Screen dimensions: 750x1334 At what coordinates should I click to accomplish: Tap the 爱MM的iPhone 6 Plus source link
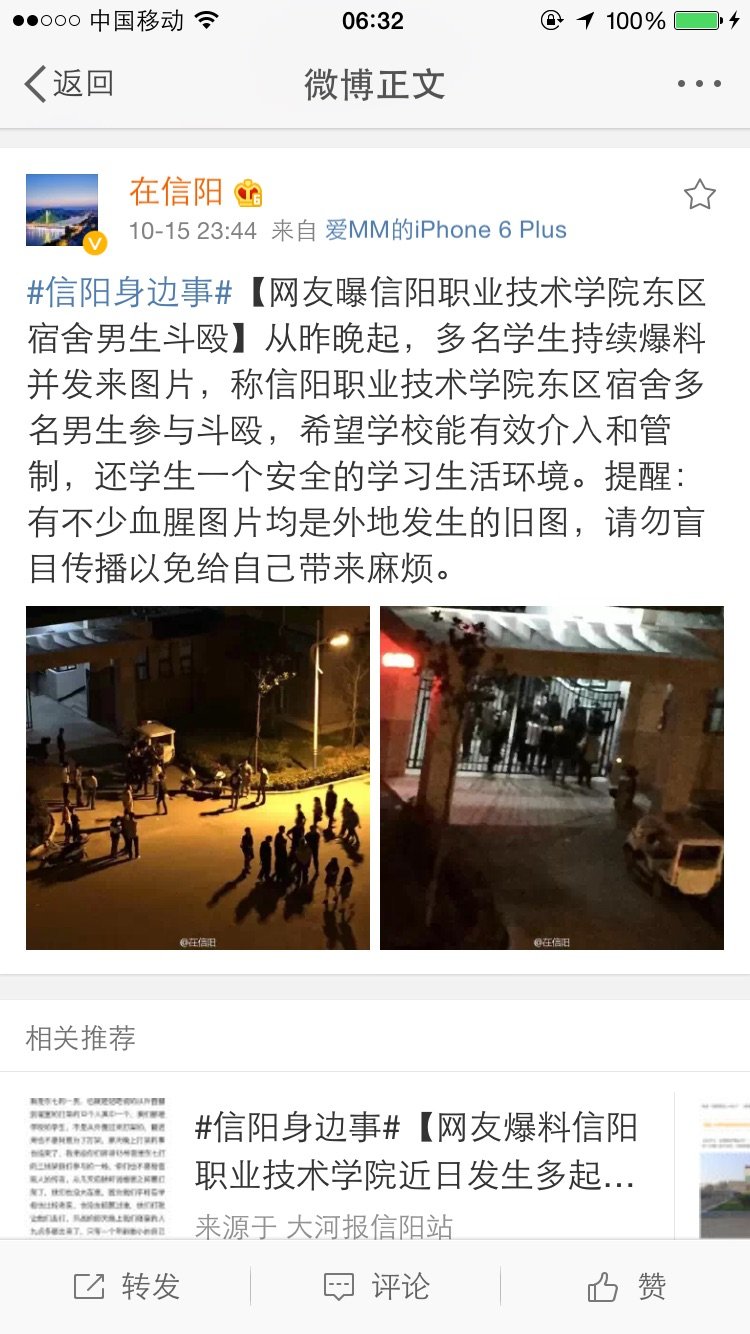(x=445, y=230)
